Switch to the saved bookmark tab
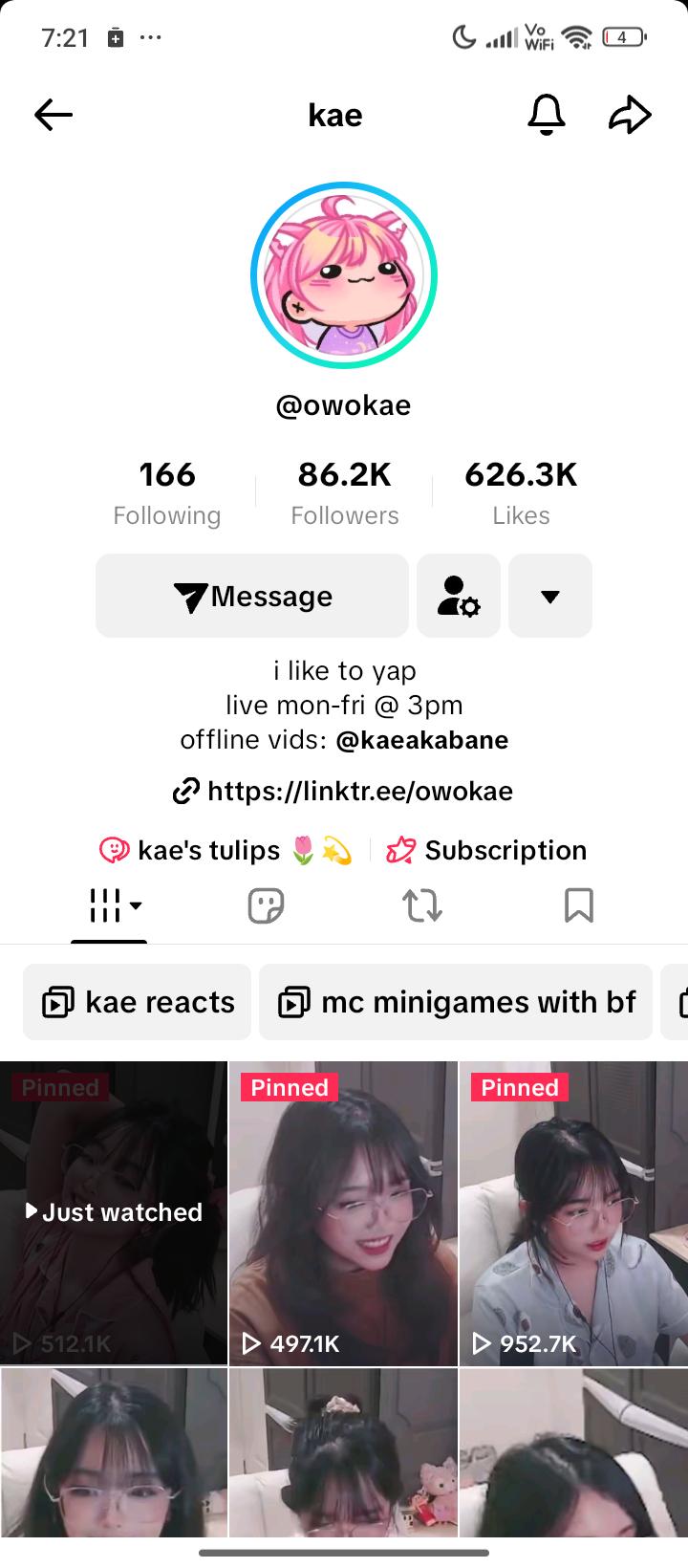 (x=578, y=904)
